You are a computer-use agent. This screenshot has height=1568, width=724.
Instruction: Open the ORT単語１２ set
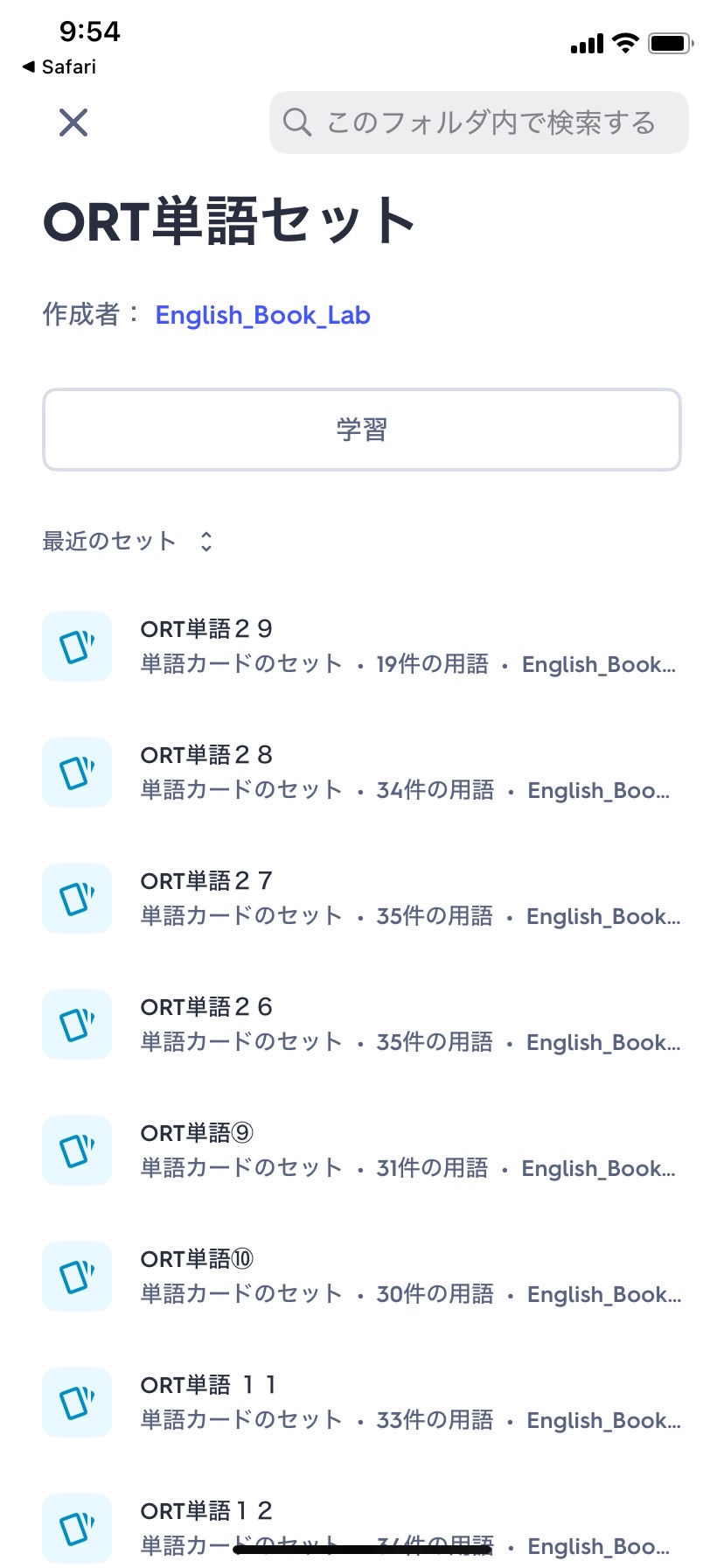click(362, 1528)
